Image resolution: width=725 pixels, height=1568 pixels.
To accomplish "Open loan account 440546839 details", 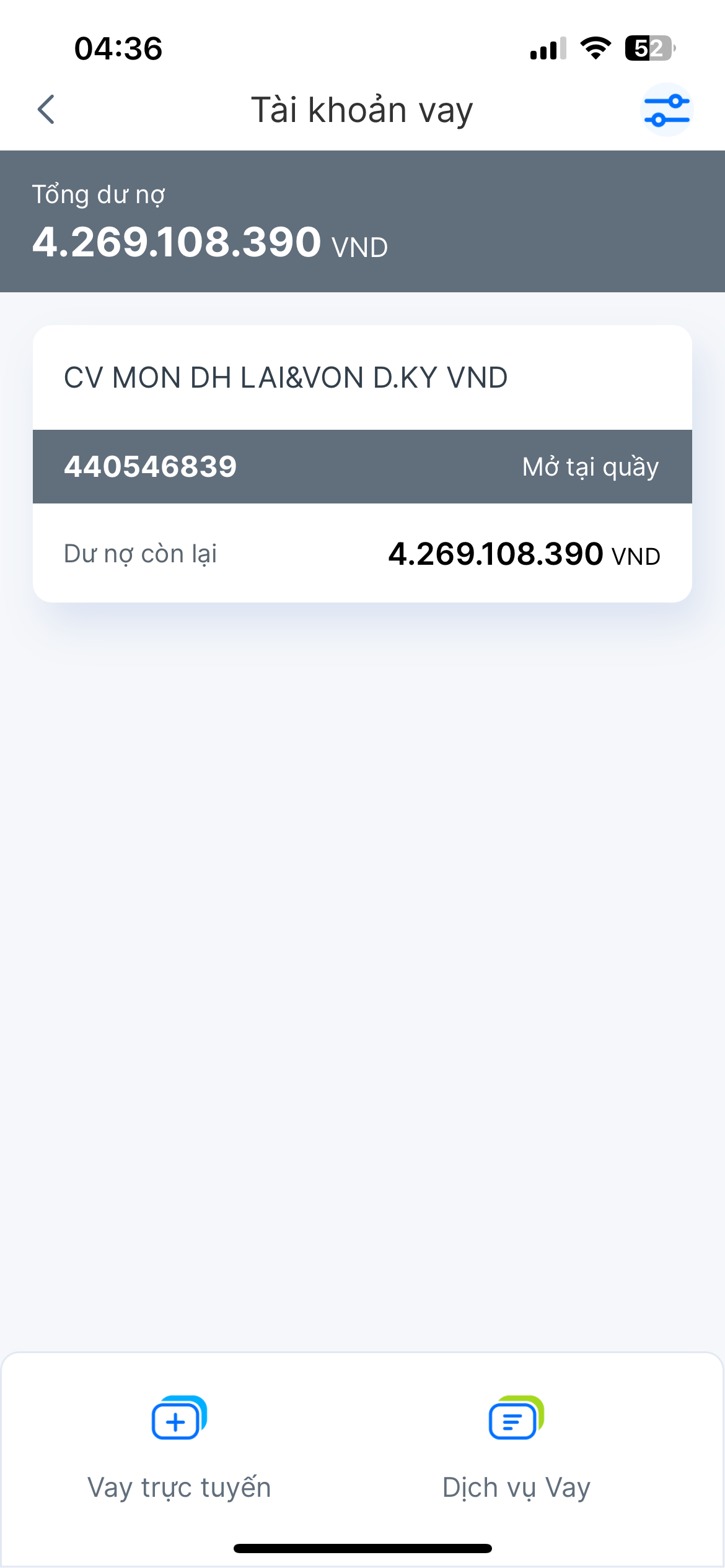I will pyautogui.click(x=362, y=466).
